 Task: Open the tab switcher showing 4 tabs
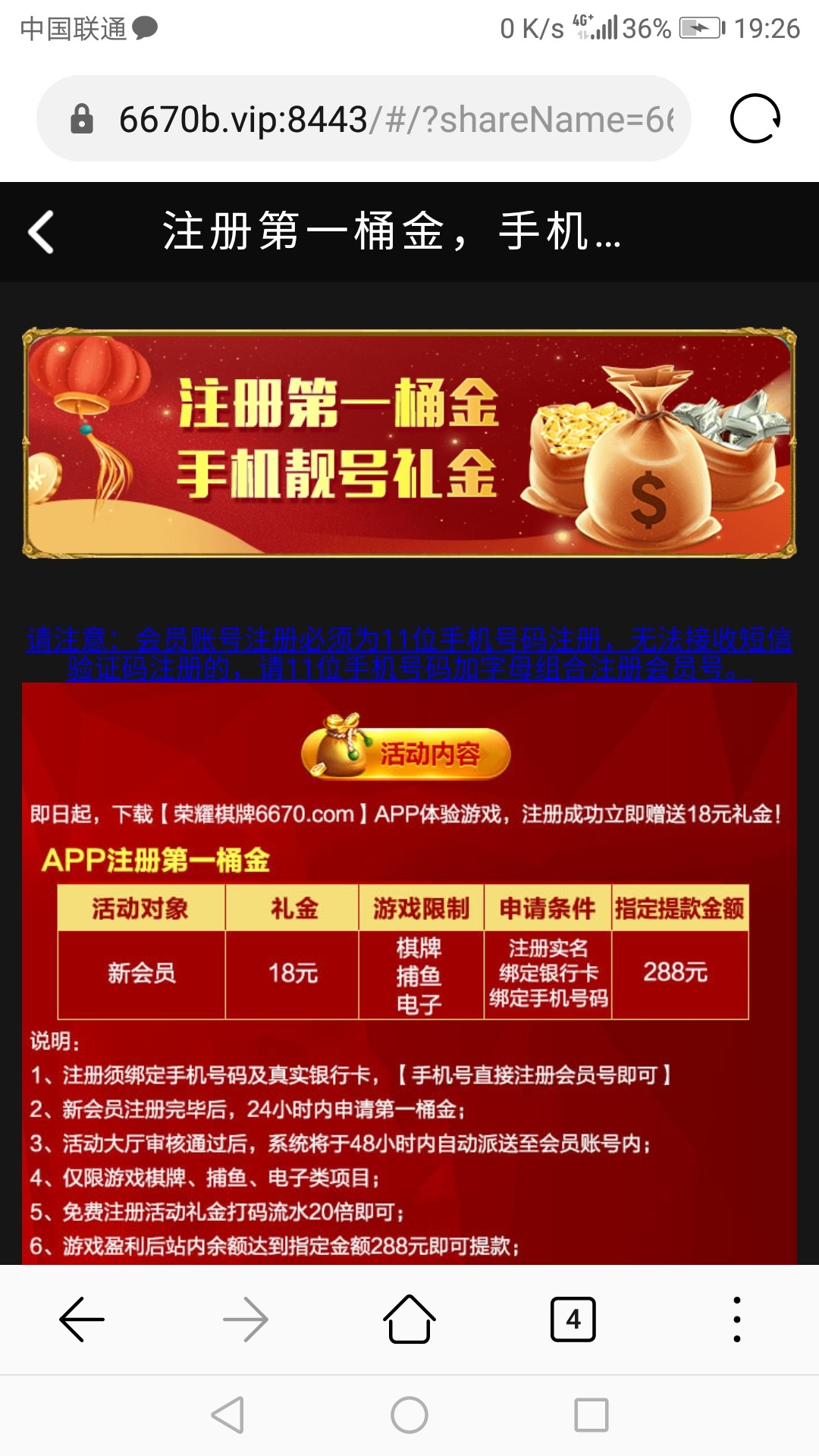[x=573, y=1319]
